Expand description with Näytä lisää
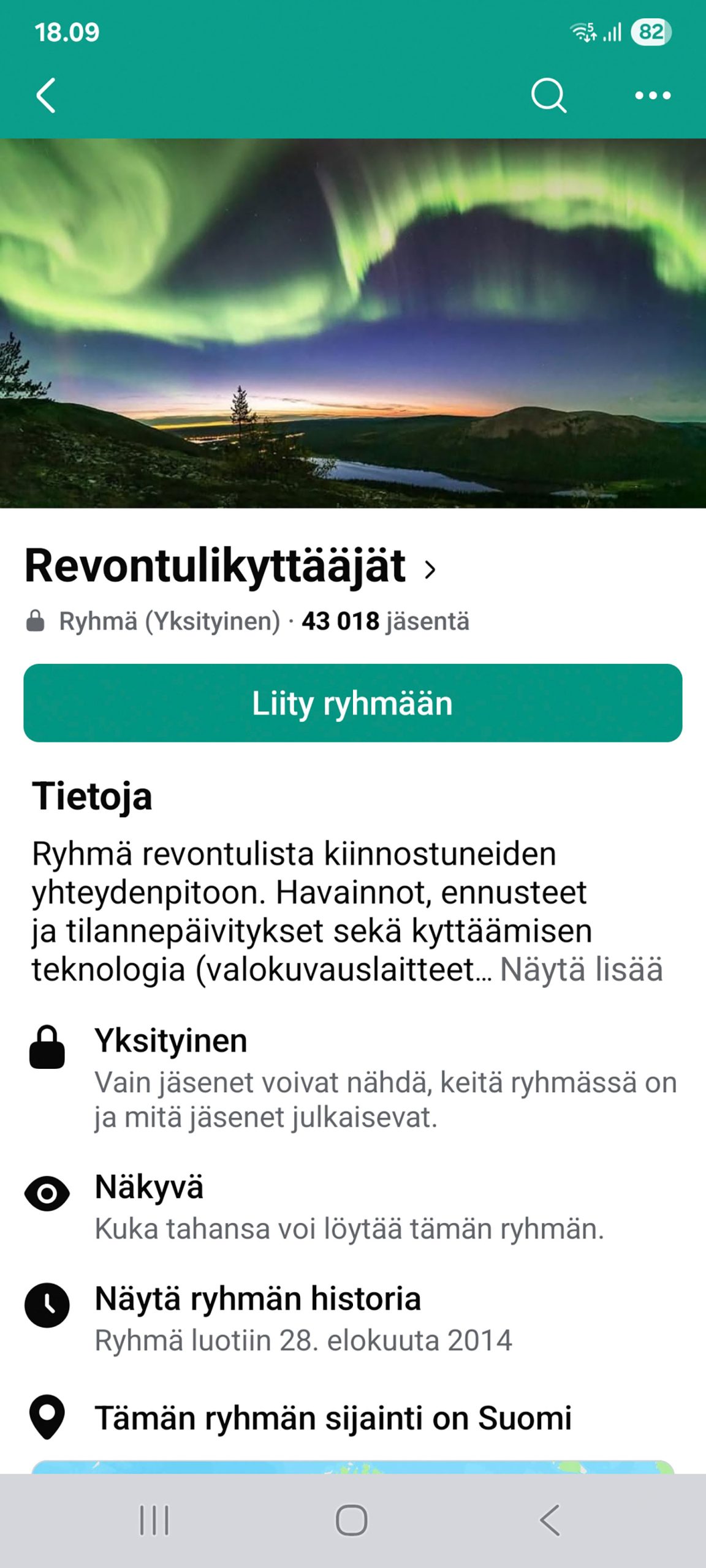 point(581,970)
